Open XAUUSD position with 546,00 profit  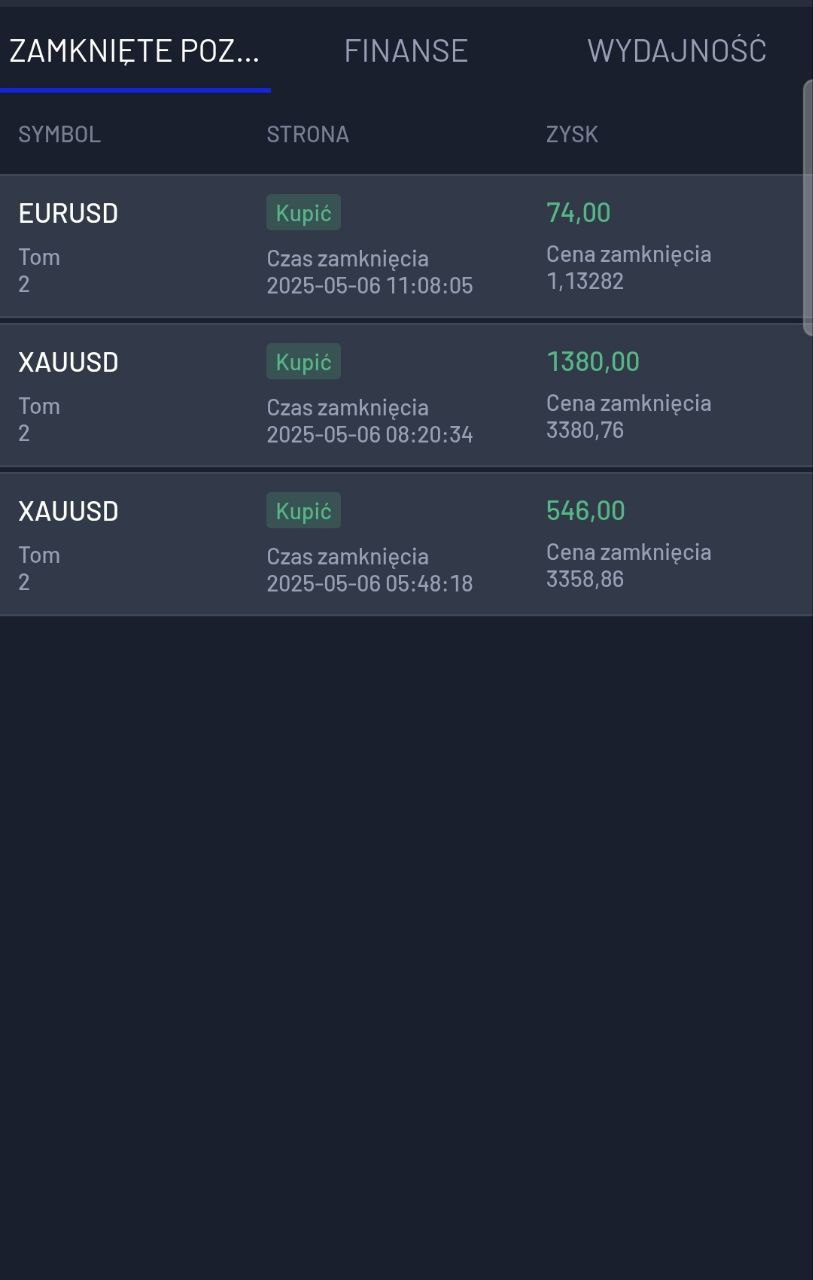pos(402,545)
